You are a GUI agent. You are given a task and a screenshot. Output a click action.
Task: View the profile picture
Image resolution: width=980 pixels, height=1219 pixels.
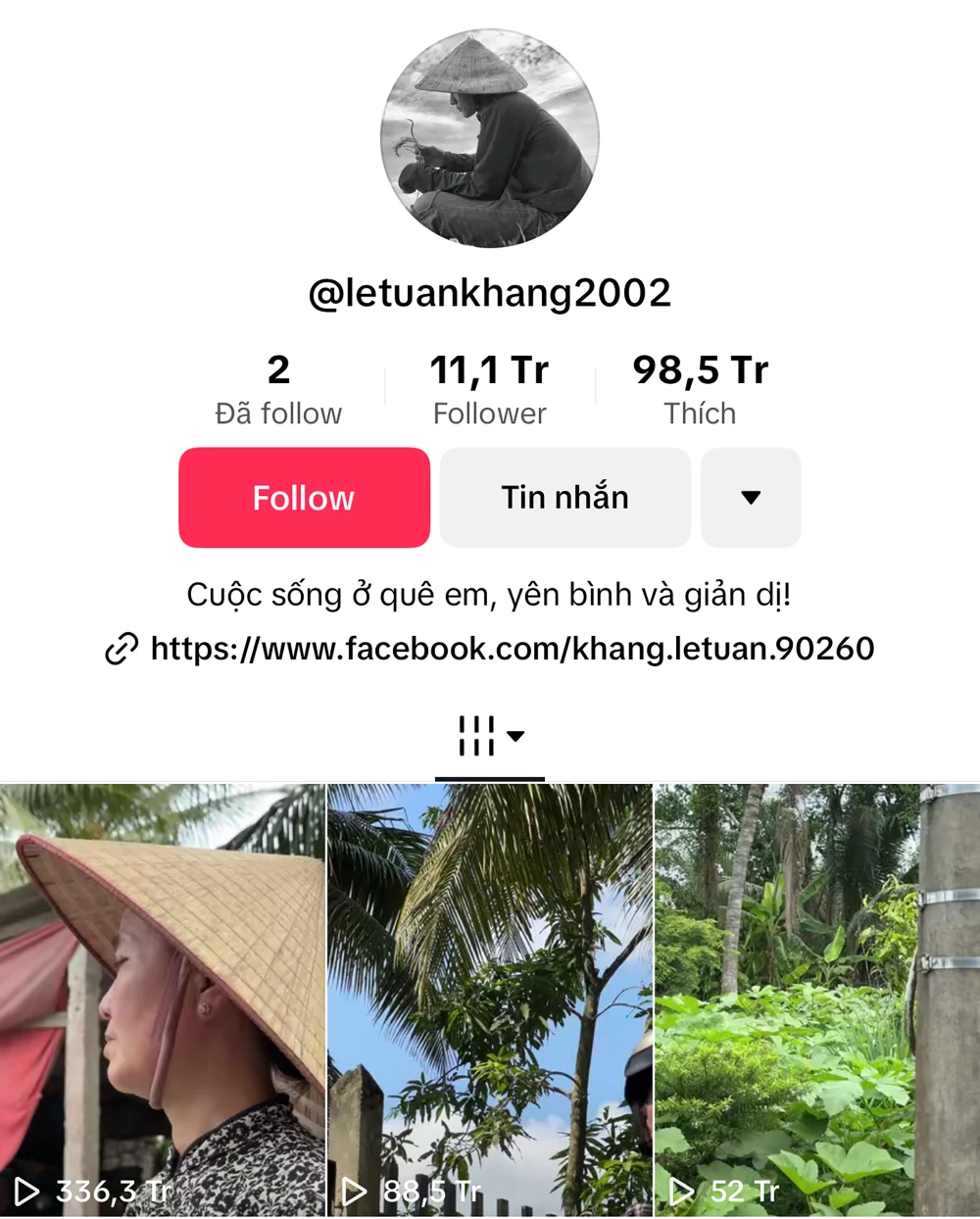489,138
